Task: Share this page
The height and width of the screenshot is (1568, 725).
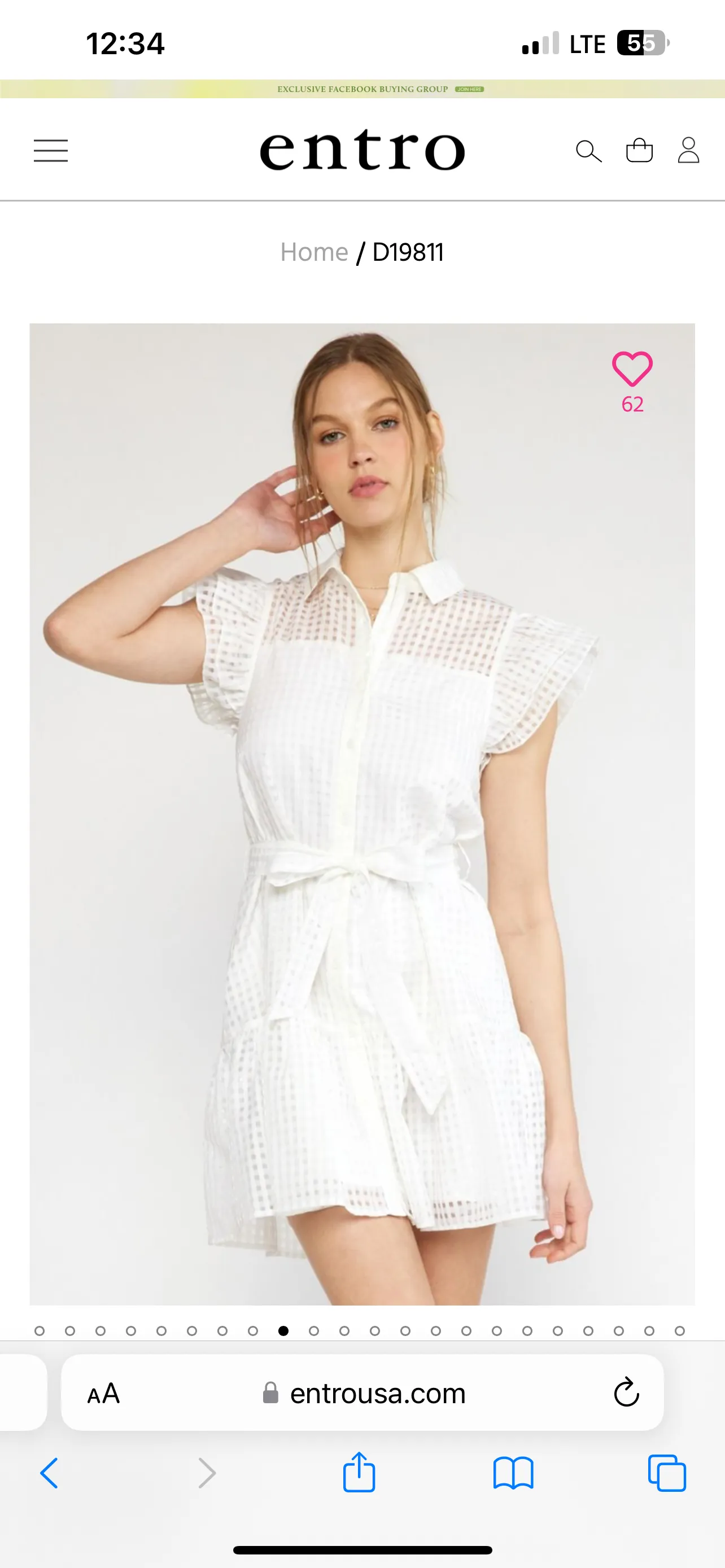Action: coord(359,1472)
